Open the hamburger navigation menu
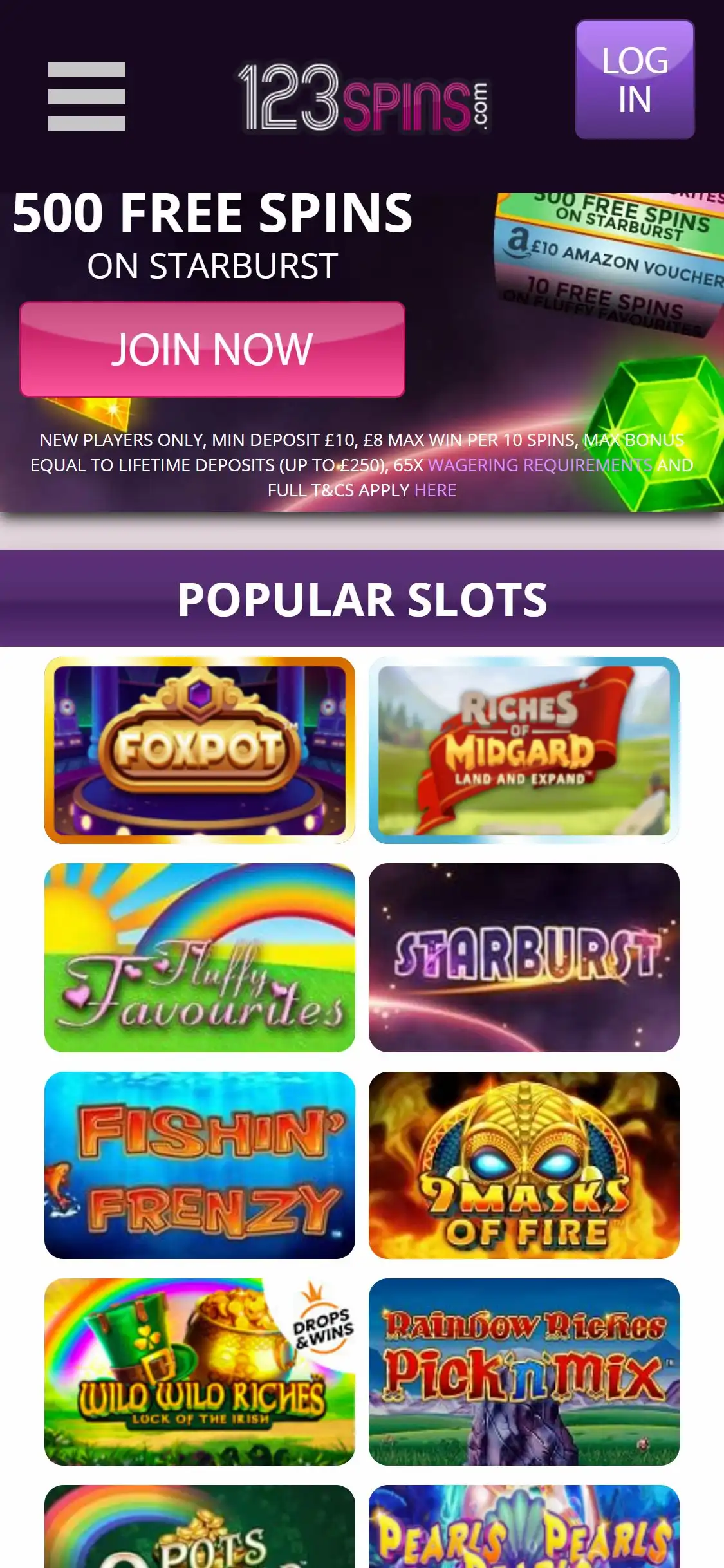 click(87, 97)
